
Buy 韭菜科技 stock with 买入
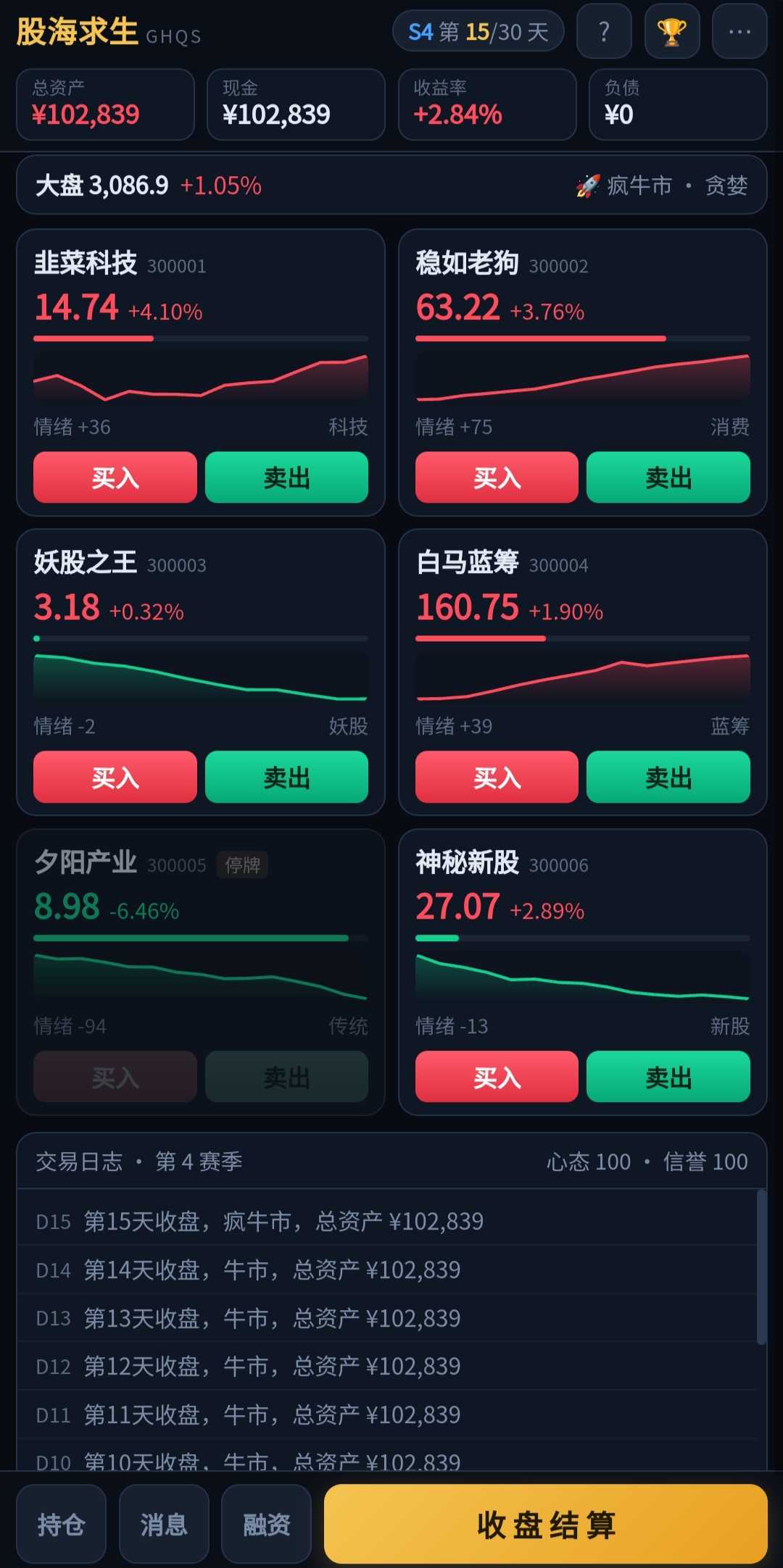point(115,478)
